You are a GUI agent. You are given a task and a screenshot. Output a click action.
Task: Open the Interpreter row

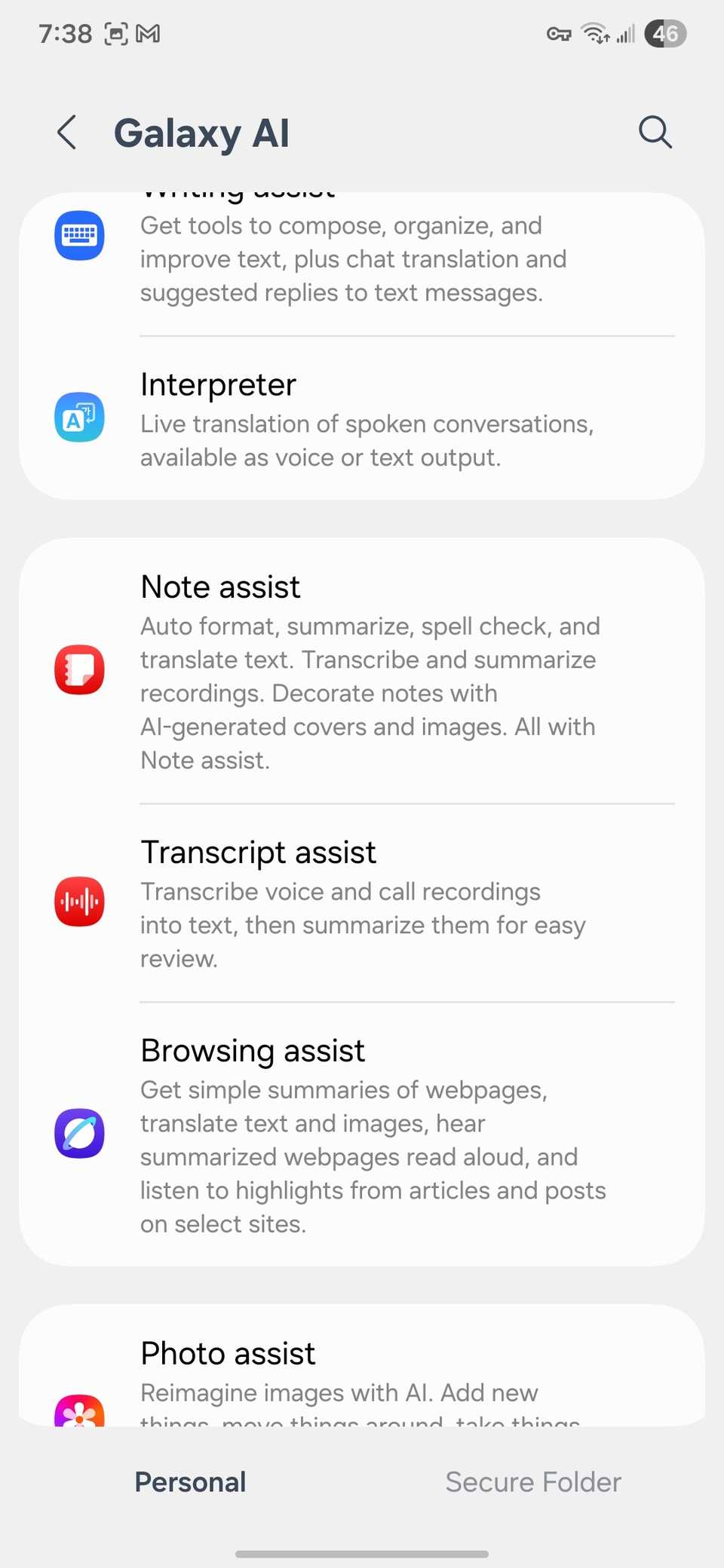pyautogui.click(x=362, y=418)
